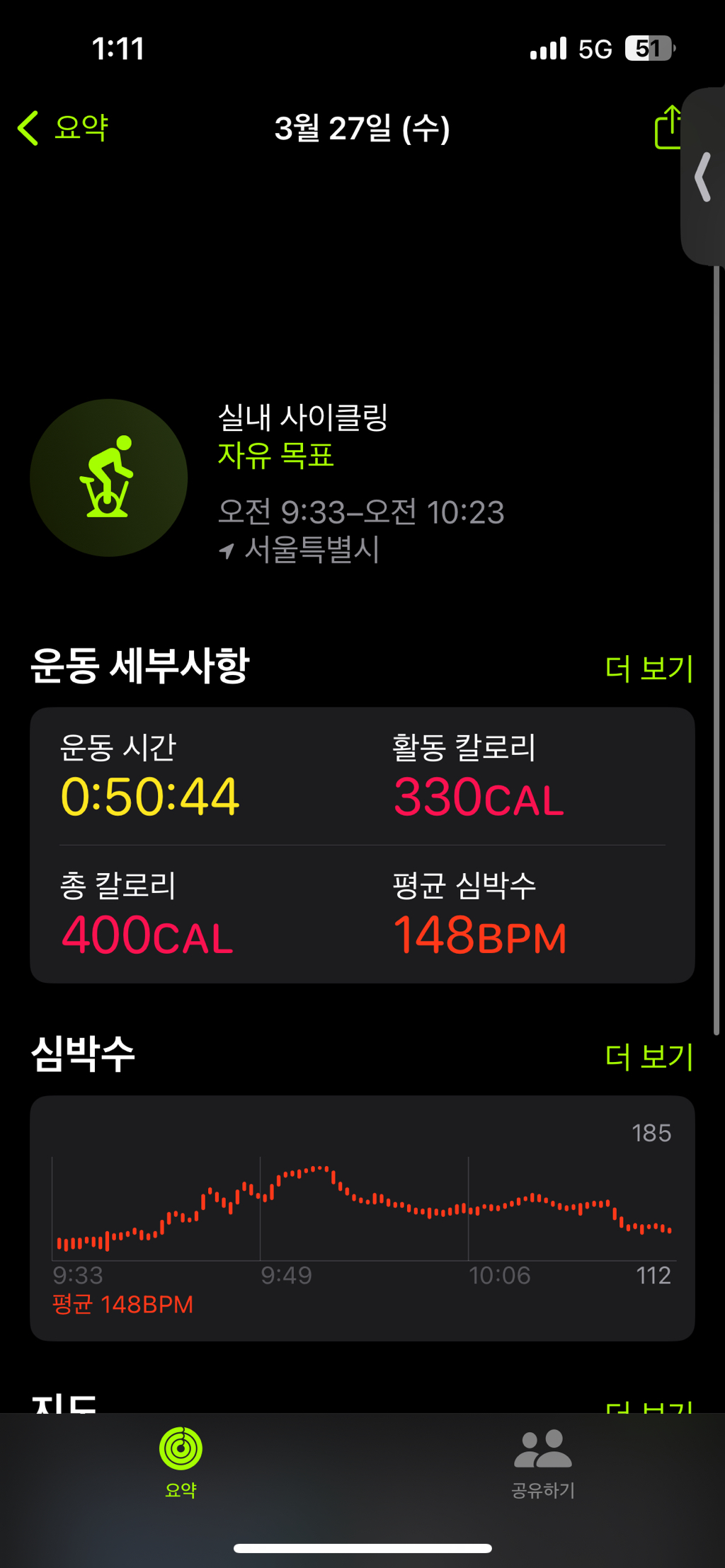Share this workout
Viewport: 725px width, 1568px height.
tap(667, 128)
